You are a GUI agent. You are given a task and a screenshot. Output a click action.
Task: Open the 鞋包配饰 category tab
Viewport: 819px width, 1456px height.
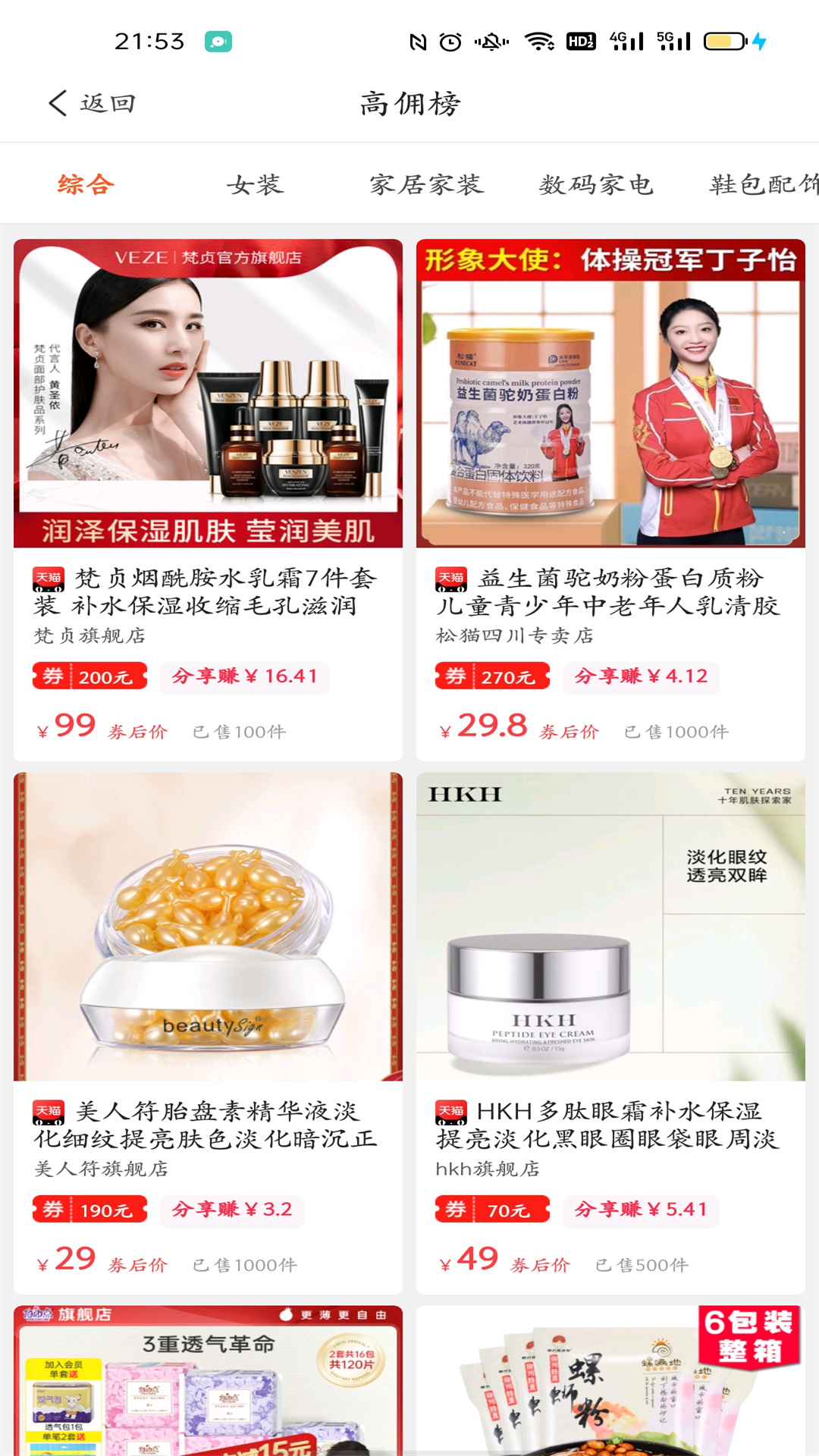763,184
